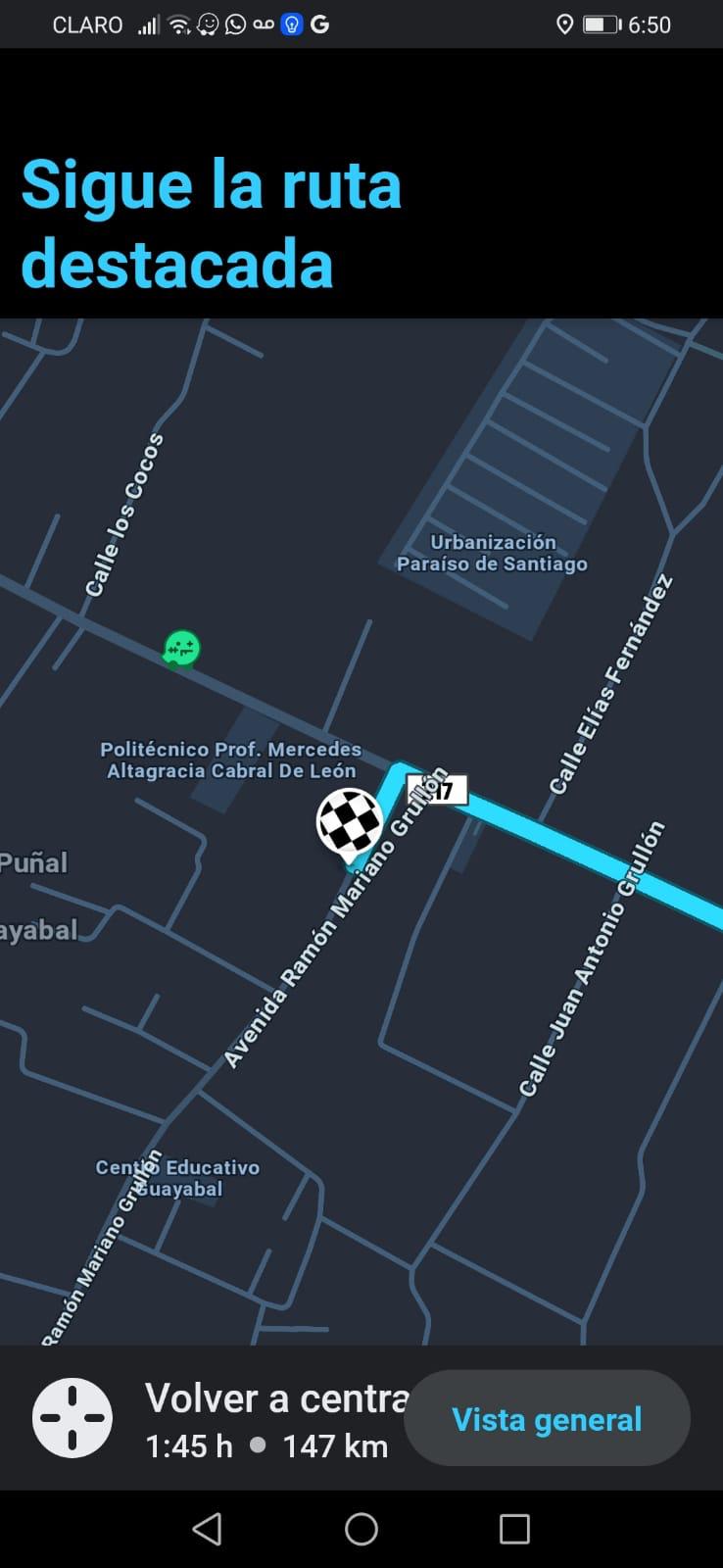Open Vista general route overview
Image resolution: width=723 pixels, height=1568 pixels.
coord(547,1419)
